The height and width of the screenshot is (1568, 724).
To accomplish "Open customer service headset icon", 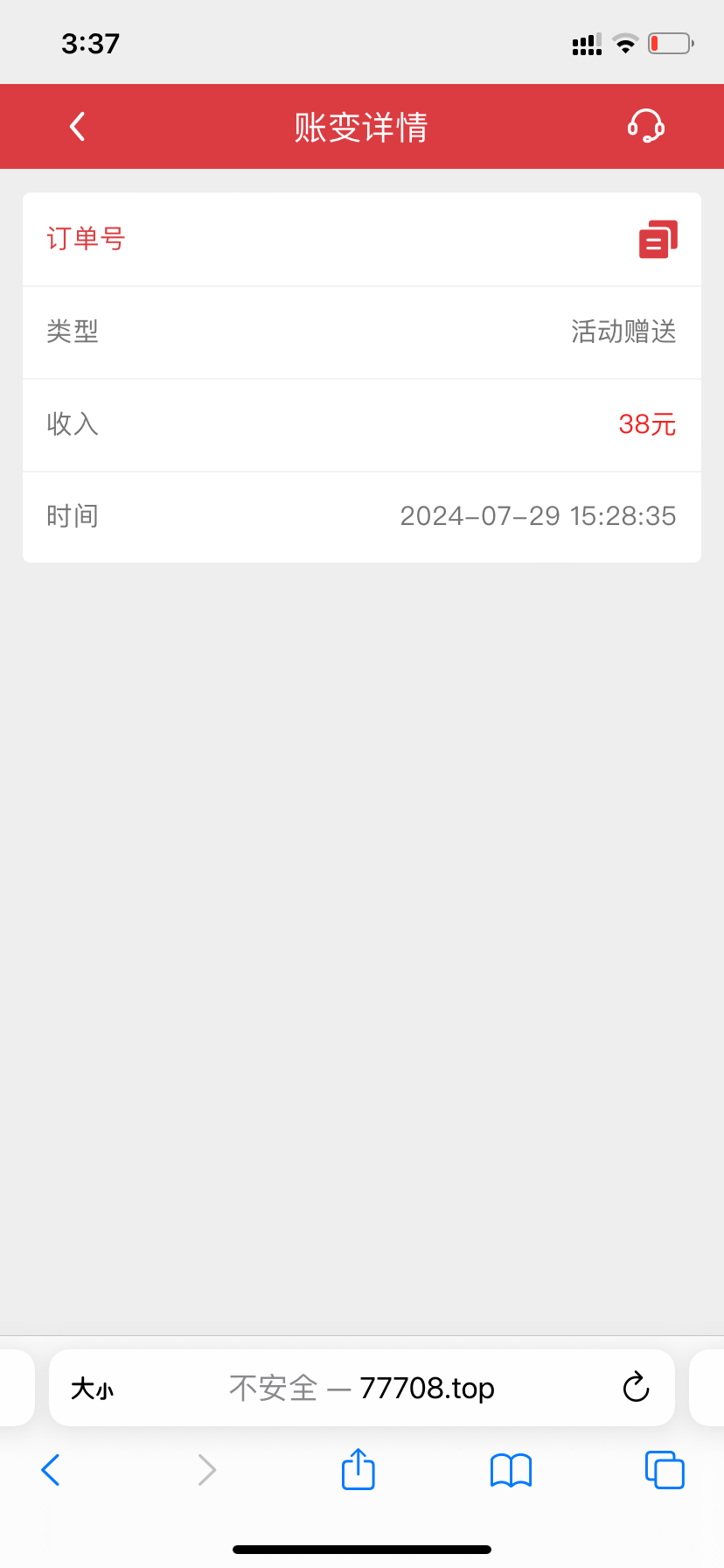I will [x=646, y=126].
